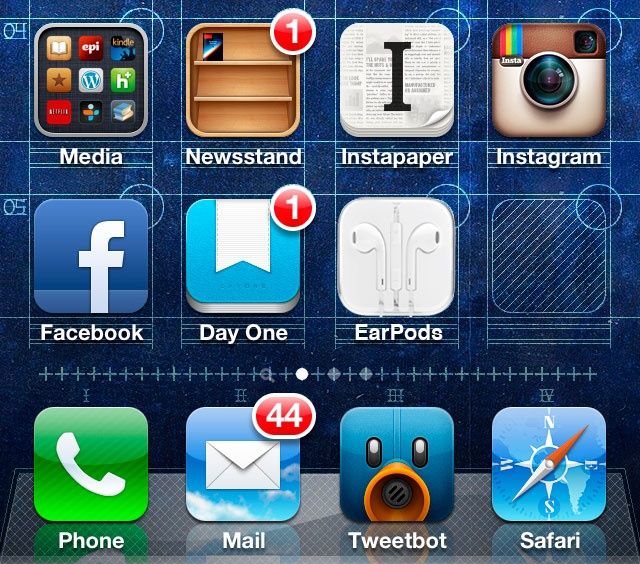This screenshot has height=564, width=640.
Task: Open the Newsstand app
Action: click(x=243, y=80)
